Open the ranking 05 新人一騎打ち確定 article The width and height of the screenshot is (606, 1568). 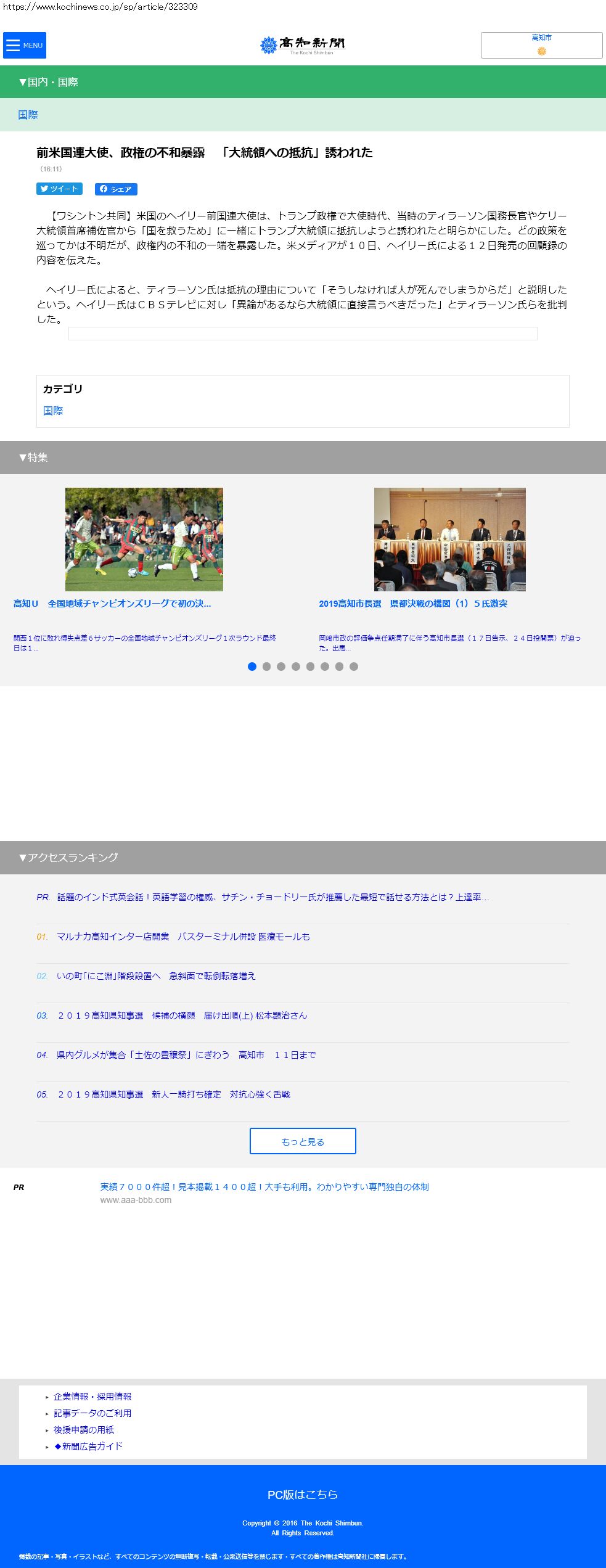click(x=173, y=1094)
